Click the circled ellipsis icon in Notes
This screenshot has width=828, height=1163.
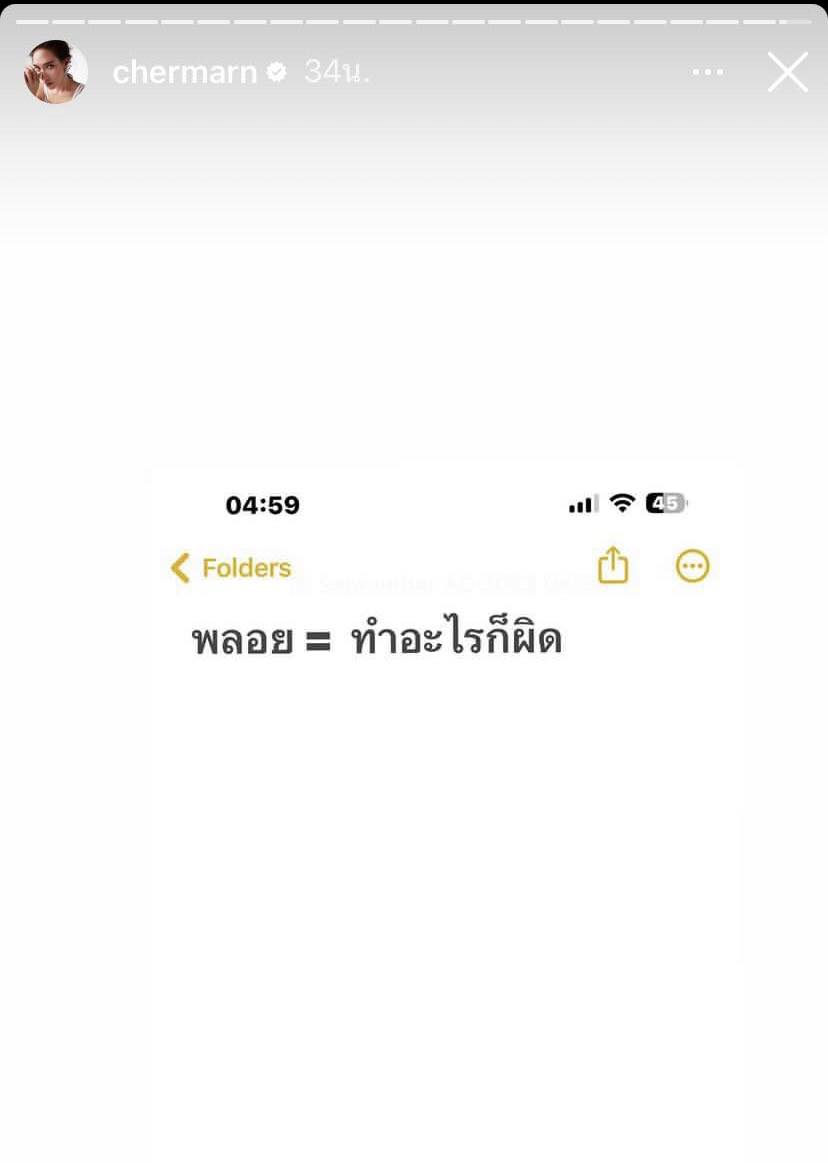(x=692, y=565)
